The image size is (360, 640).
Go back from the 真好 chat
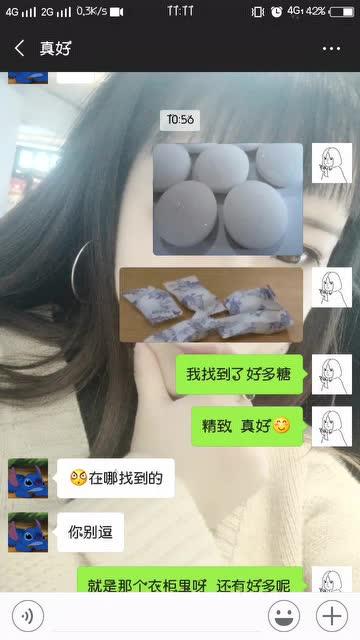[19, 48]
